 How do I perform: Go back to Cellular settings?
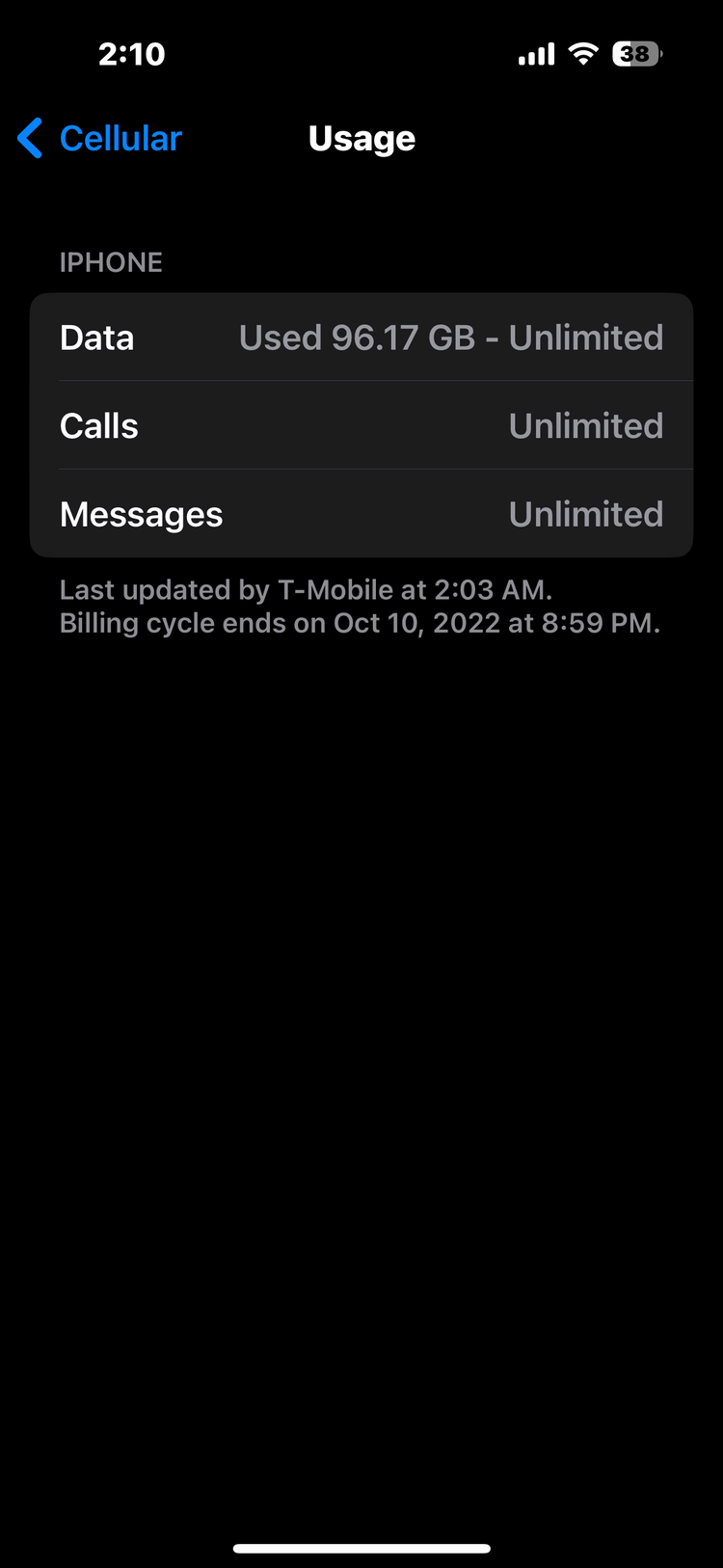pos(100,138)
